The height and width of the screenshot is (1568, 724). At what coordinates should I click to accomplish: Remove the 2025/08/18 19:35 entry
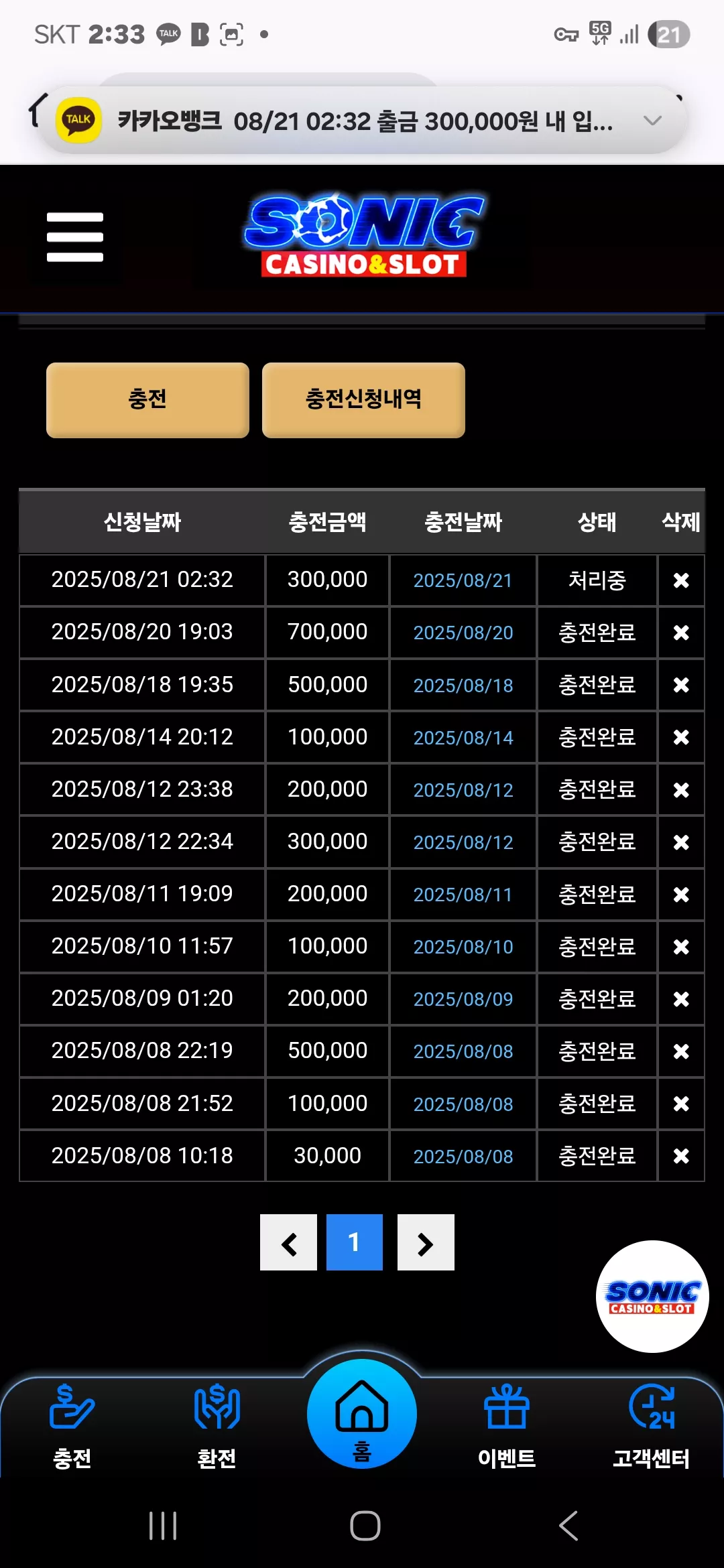(681, 685)
